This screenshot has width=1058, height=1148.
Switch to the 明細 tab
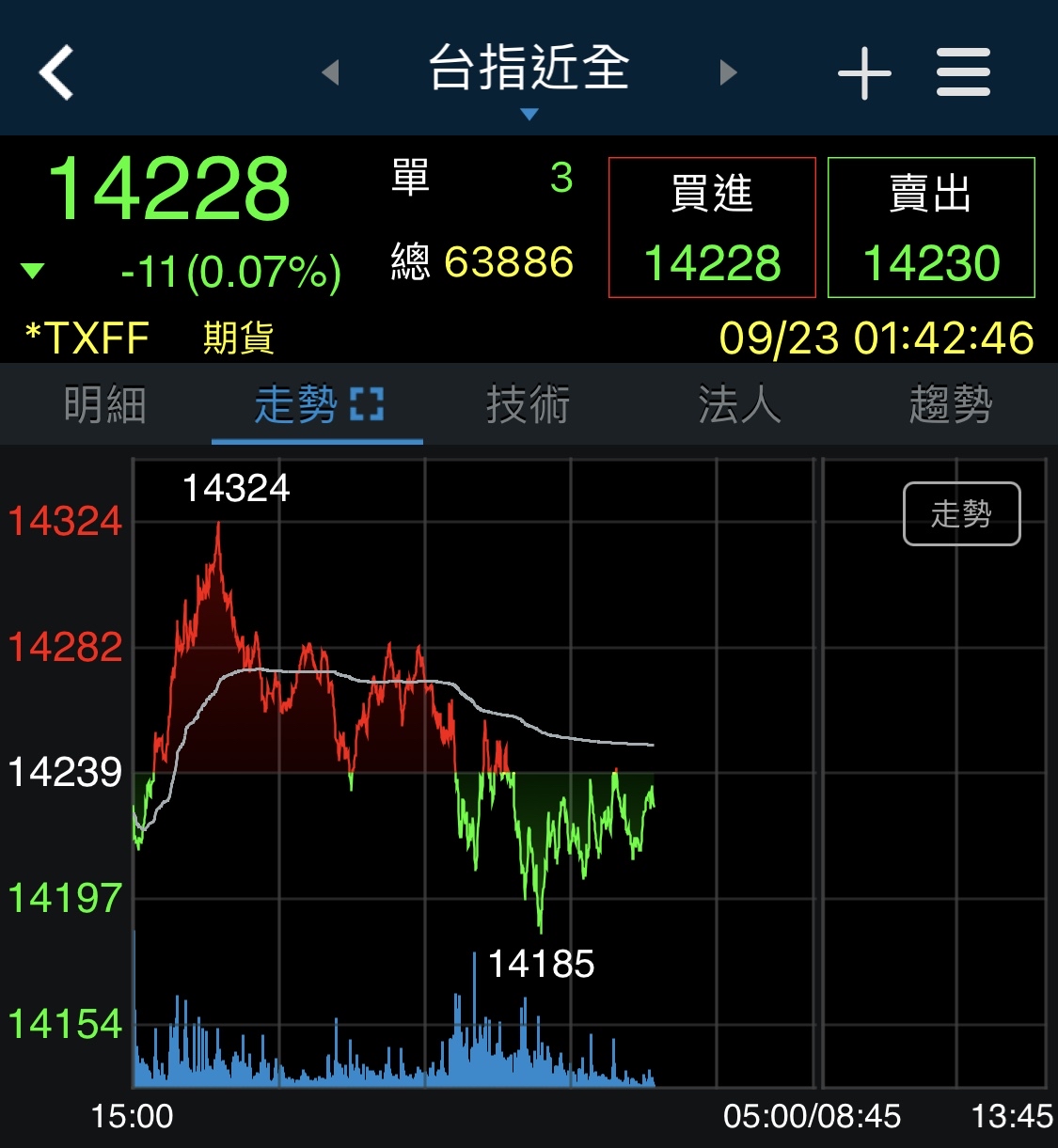coord(105,405)
